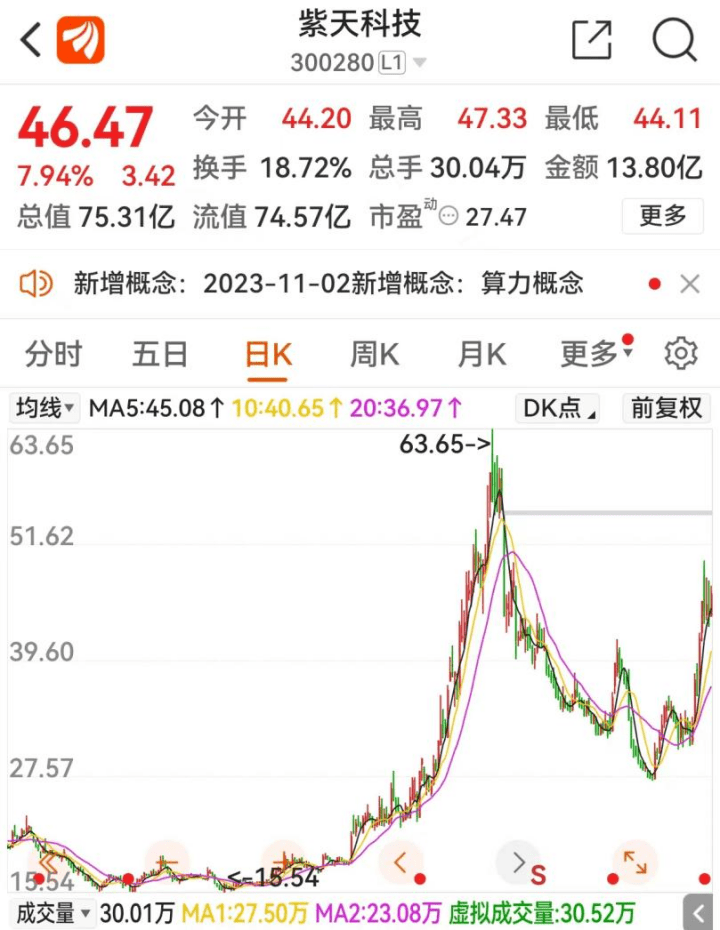This screenshot has width=720, height=930.
Task: Select the 日K chart tab
Action: point(268,354)
